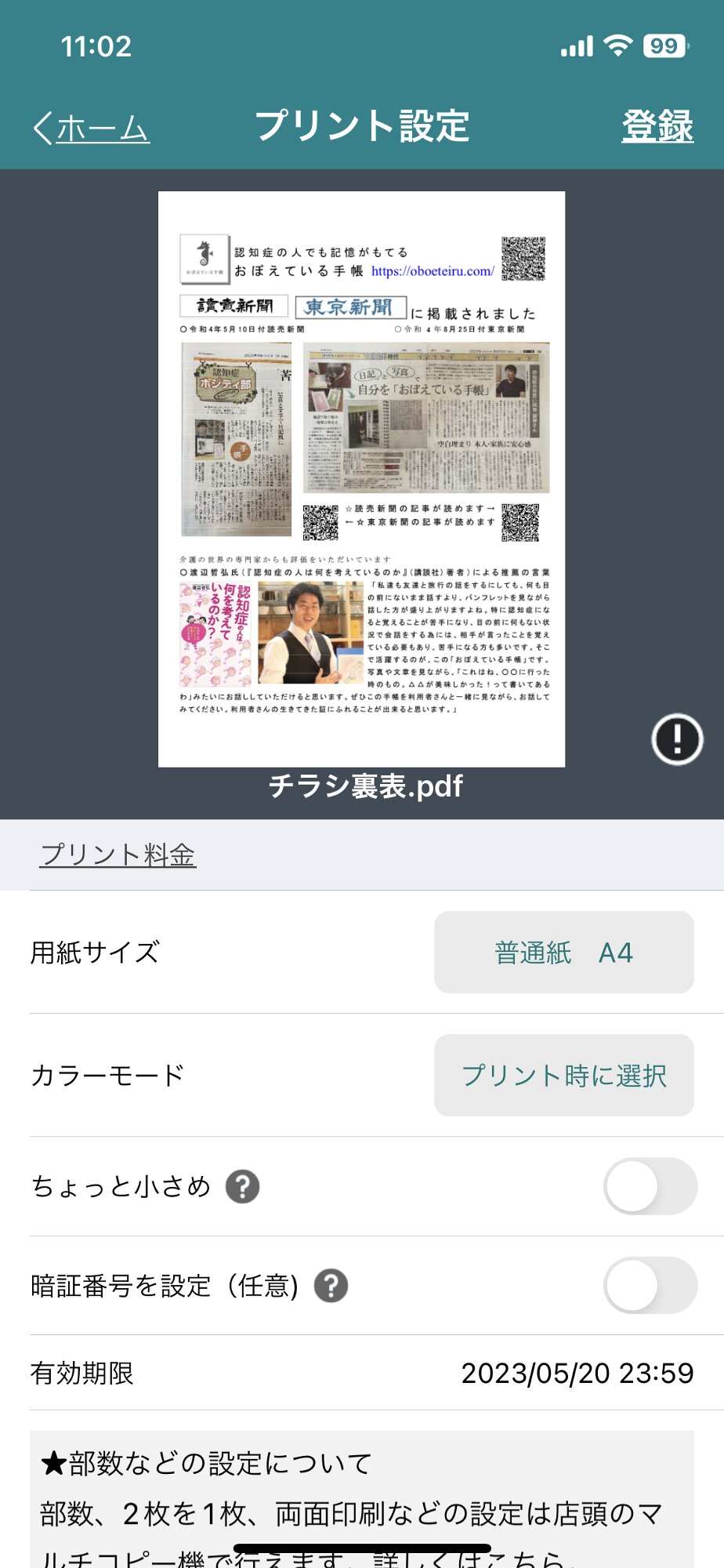Show help for 暗証番号を設定
This screenshot has width=724, height=1568.
331,1286
